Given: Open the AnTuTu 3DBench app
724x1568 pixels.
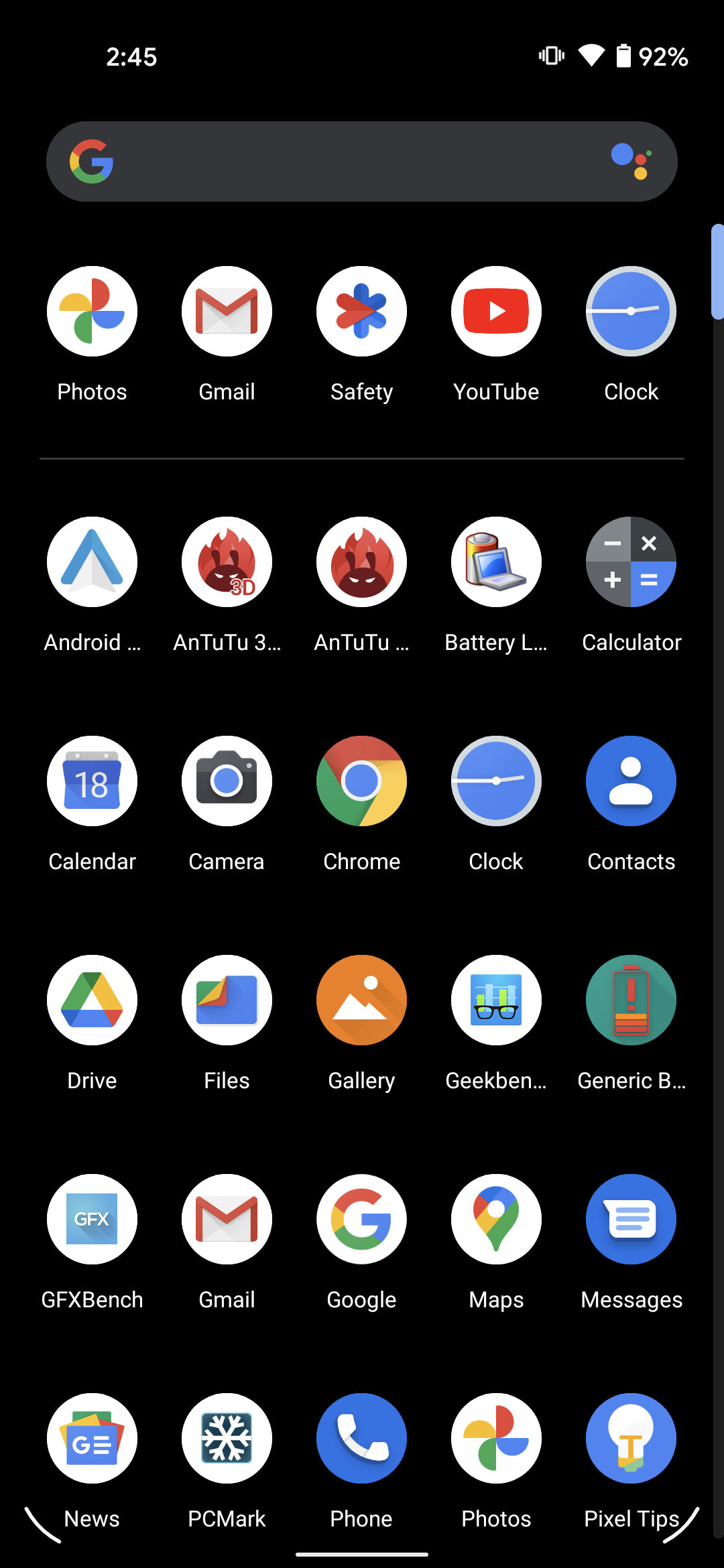Looking at the screenshot, I should click(227, 562).
